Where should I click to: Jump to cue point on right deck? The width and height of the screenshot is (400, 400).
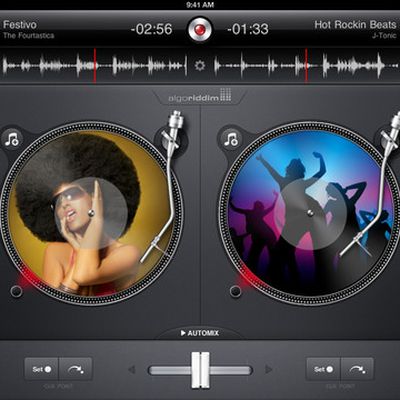point(357,369)
